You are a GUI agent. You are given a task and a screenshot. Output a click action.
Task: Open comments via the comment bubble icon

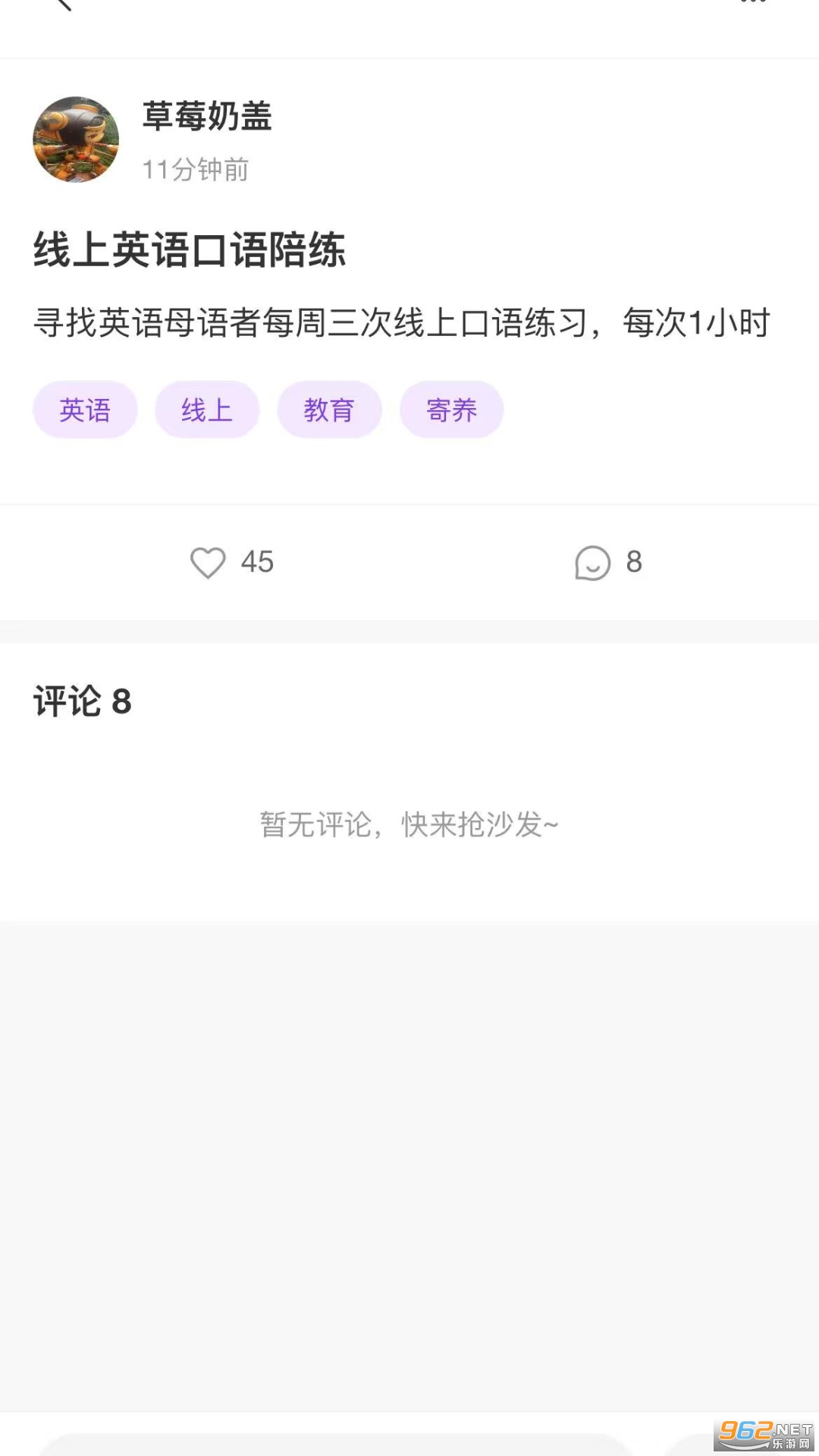592,563
